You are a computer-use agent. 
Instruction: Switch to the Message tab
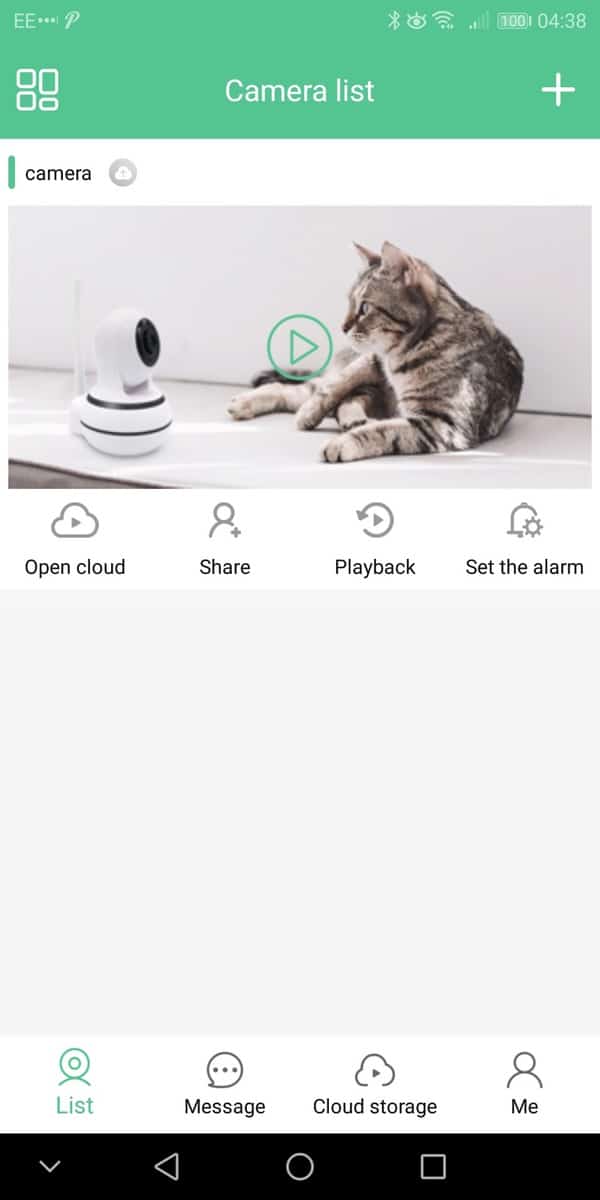(x=225, y=1084)
